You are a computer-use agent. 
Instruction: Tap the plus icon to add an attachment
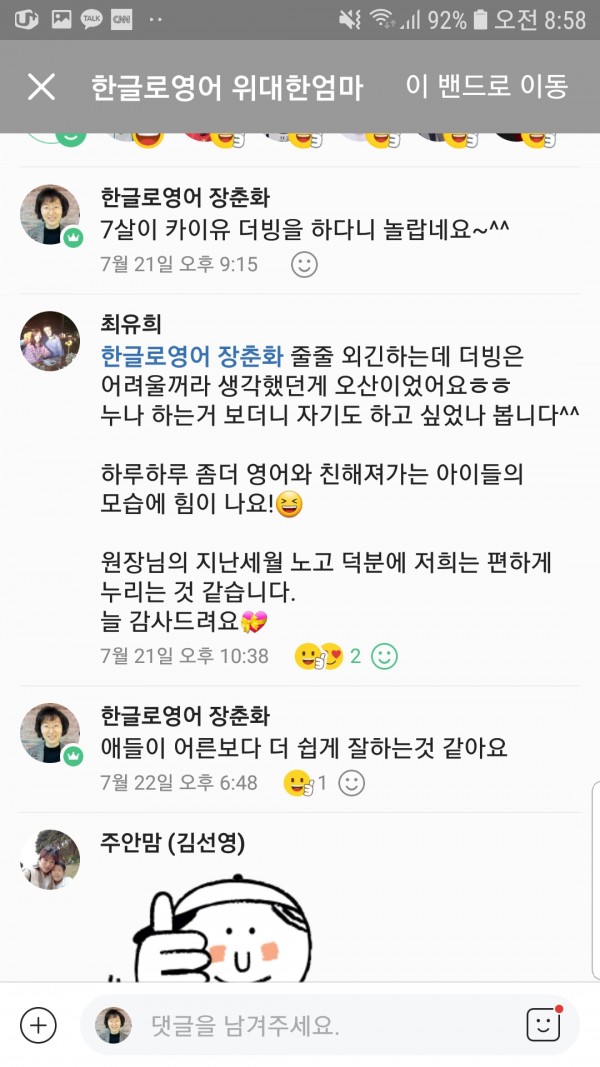click(38, 1025)
